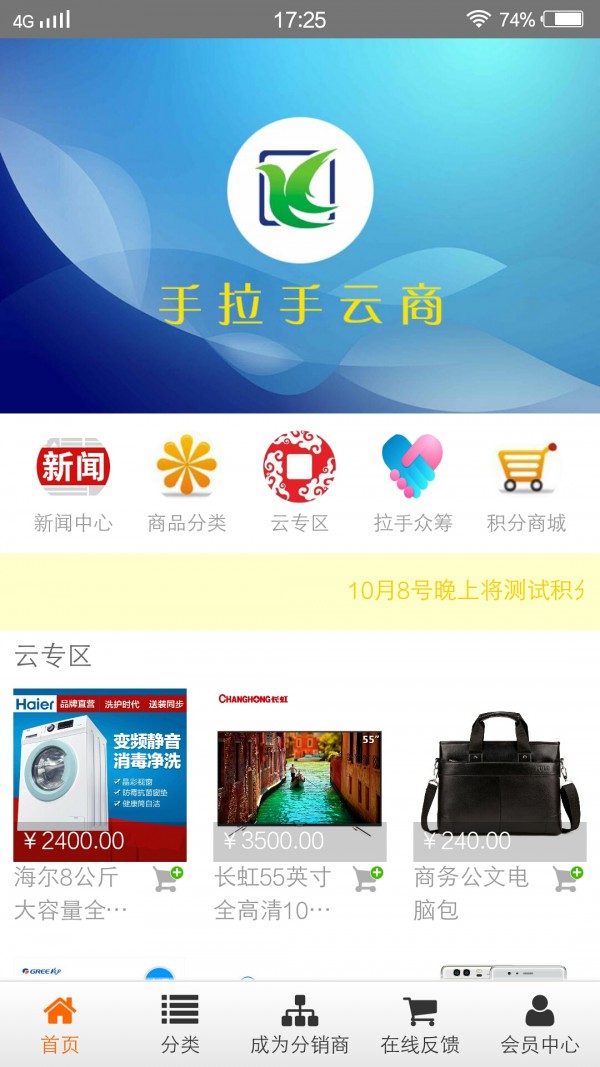The height and width of the screenshot is (1067, 600).
Task: Add 海尔8公斤 washer to cart
Action: tap(168, 879)
